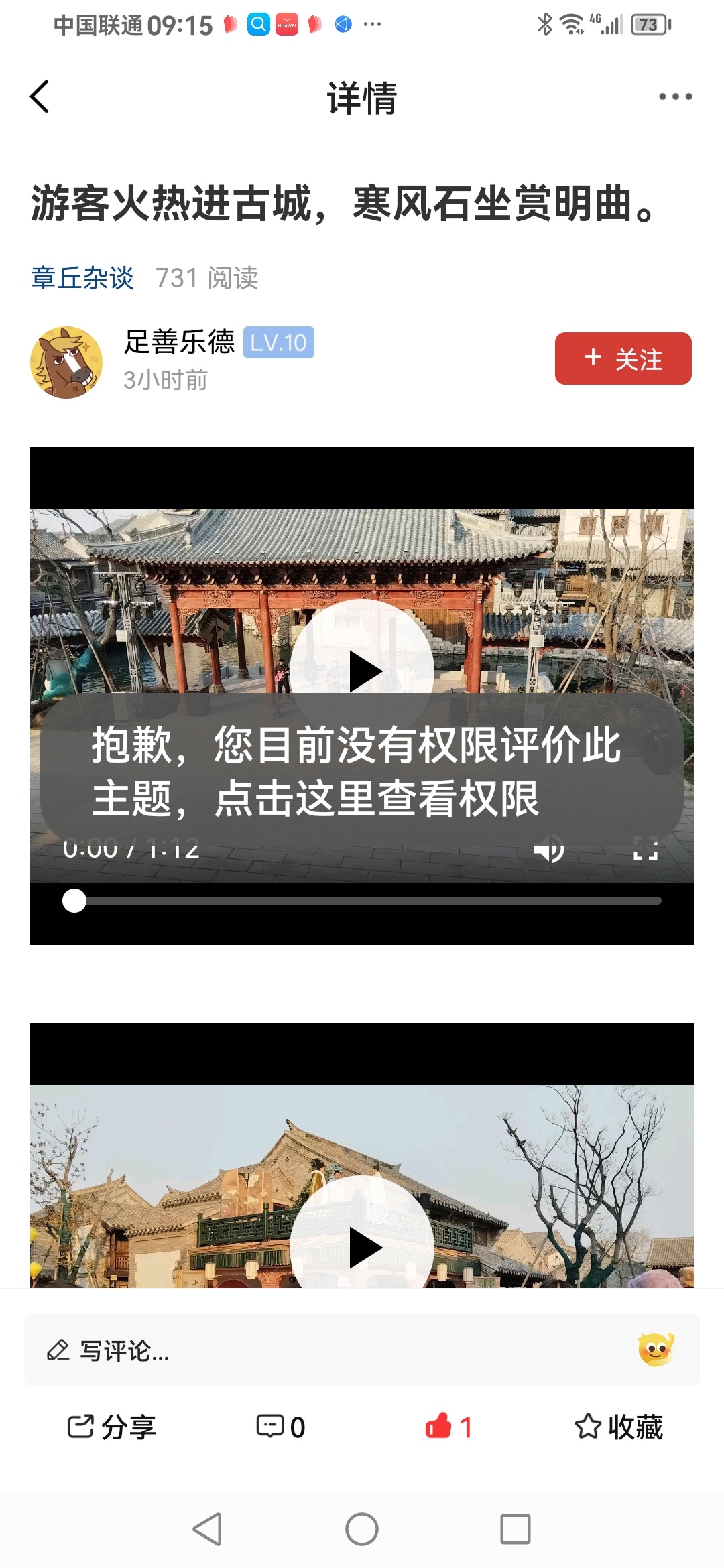This screenshot has width=724, height=1568.
Task: Open the recent apps view
Action: click(515, 1529)
